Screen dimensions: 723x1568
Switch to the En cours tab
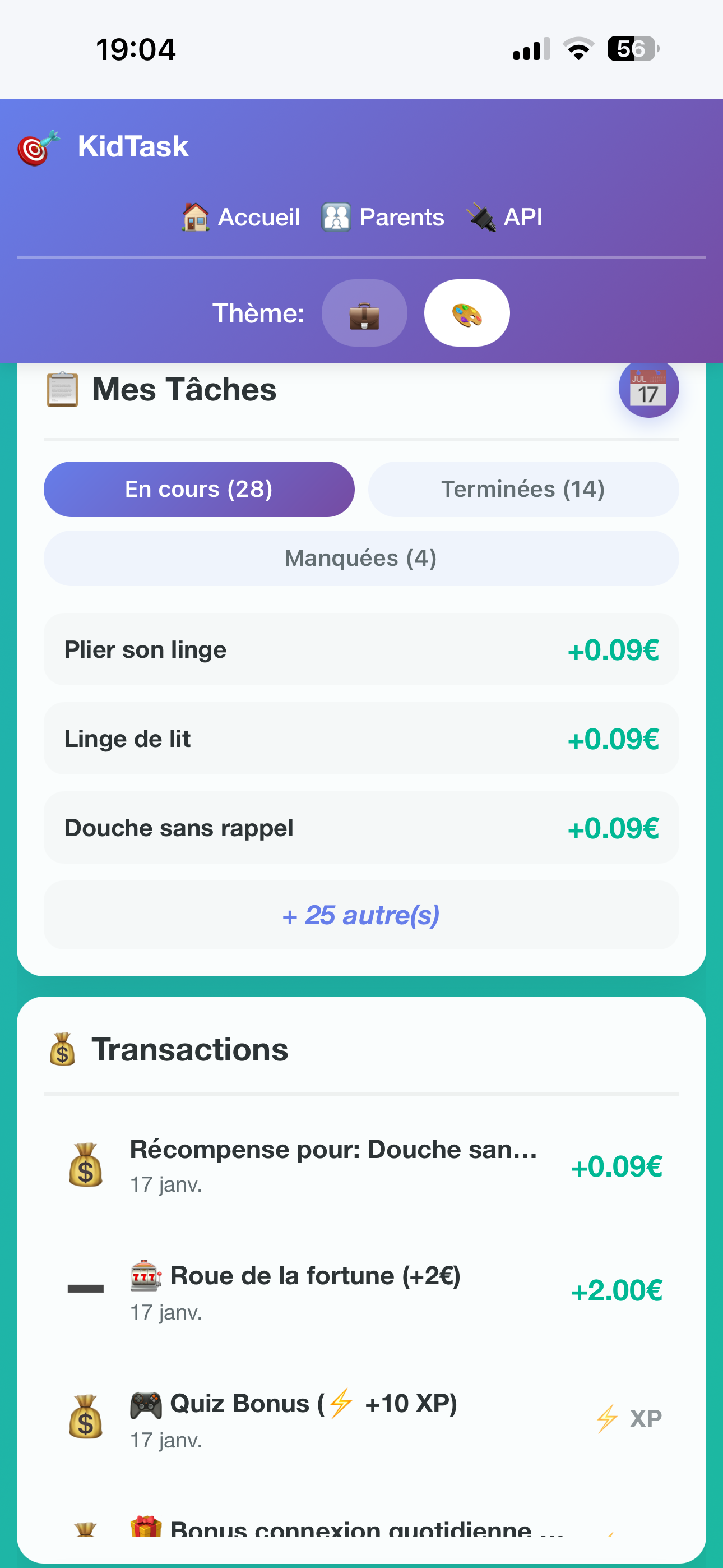coord(199,490)
